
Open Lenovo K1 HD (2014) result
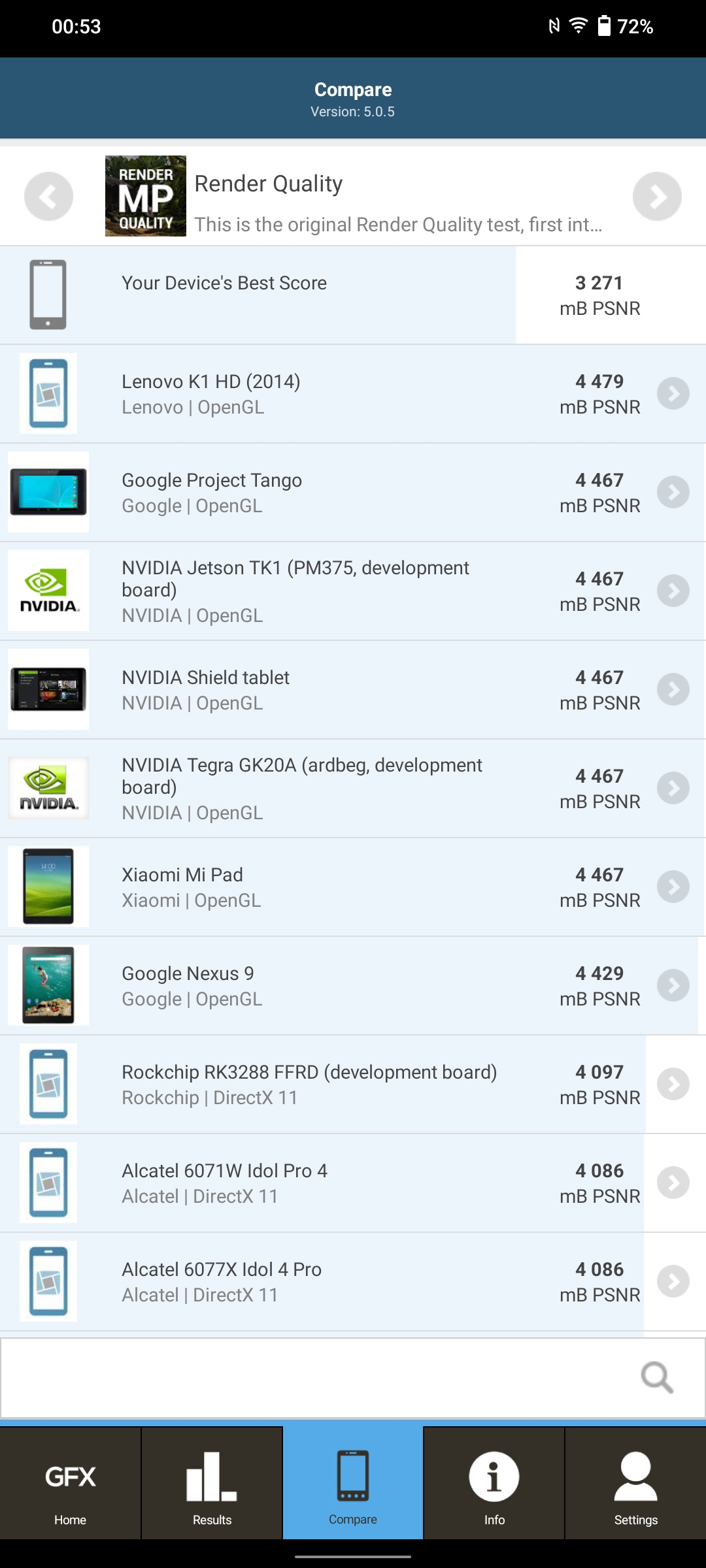(353, 394)
